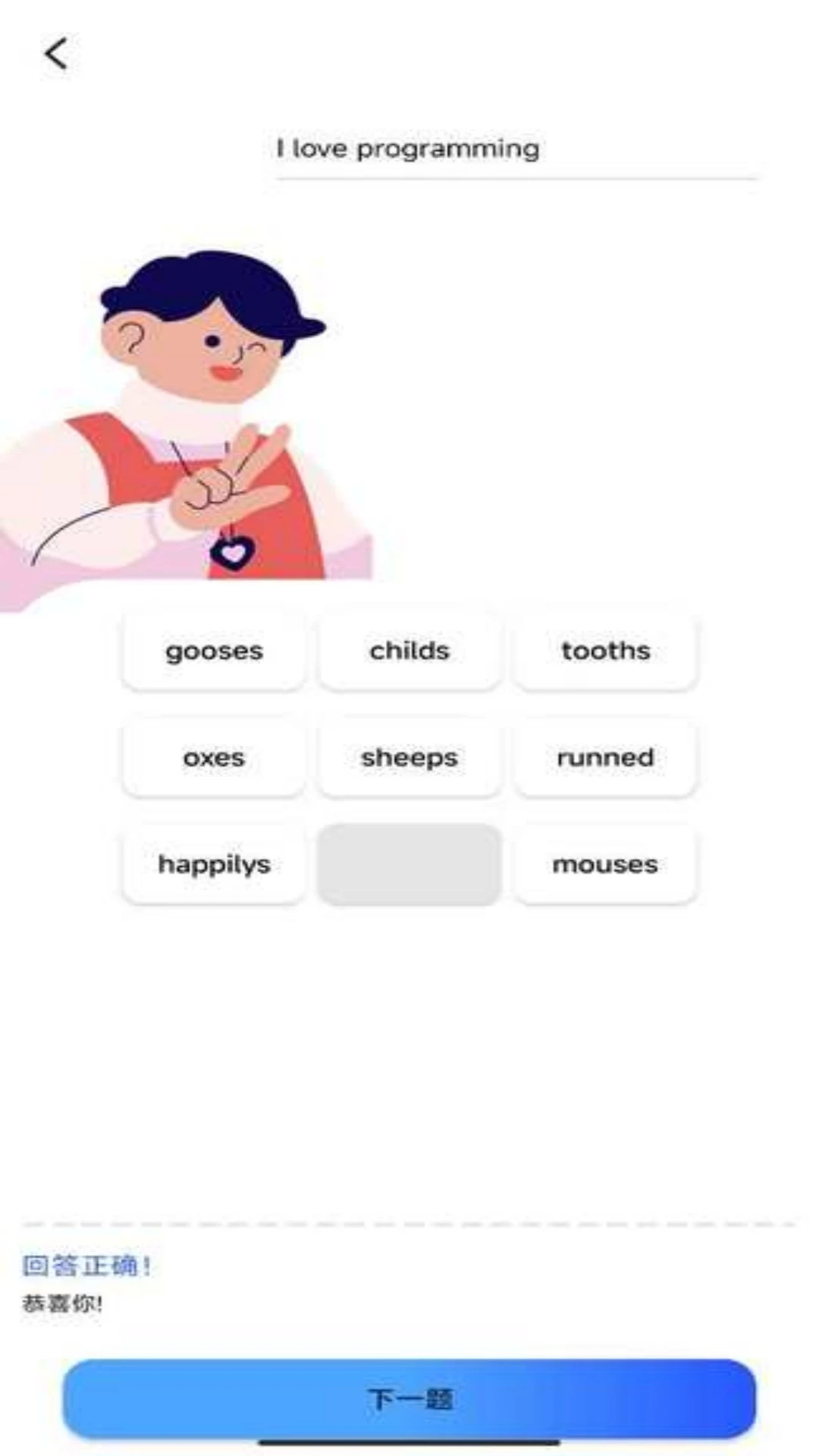This screenshot has height=1456, width=819.
Task: Choose the 'runned' word chip
Action: coord(605,758)
